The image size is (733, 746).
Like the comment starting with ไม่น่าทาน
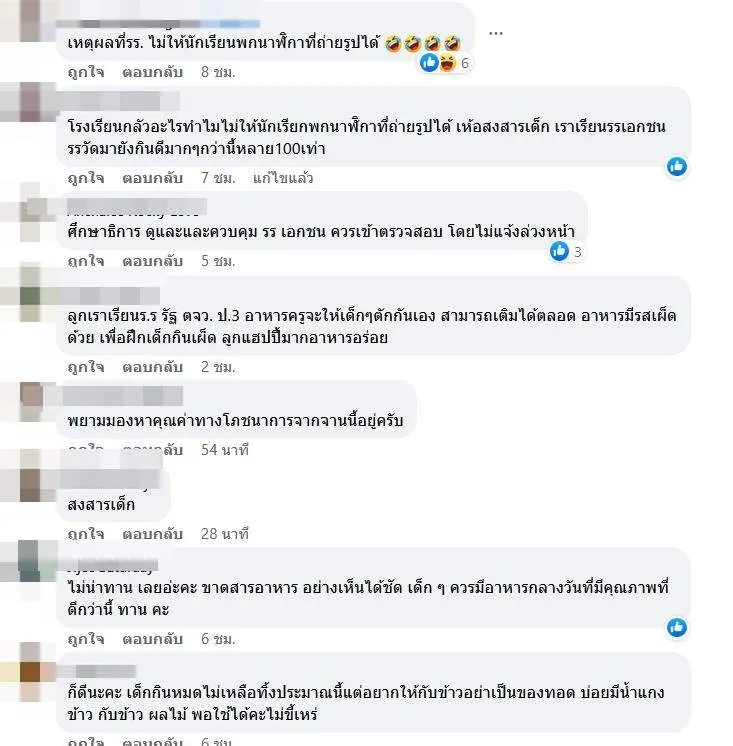(85, 639)
